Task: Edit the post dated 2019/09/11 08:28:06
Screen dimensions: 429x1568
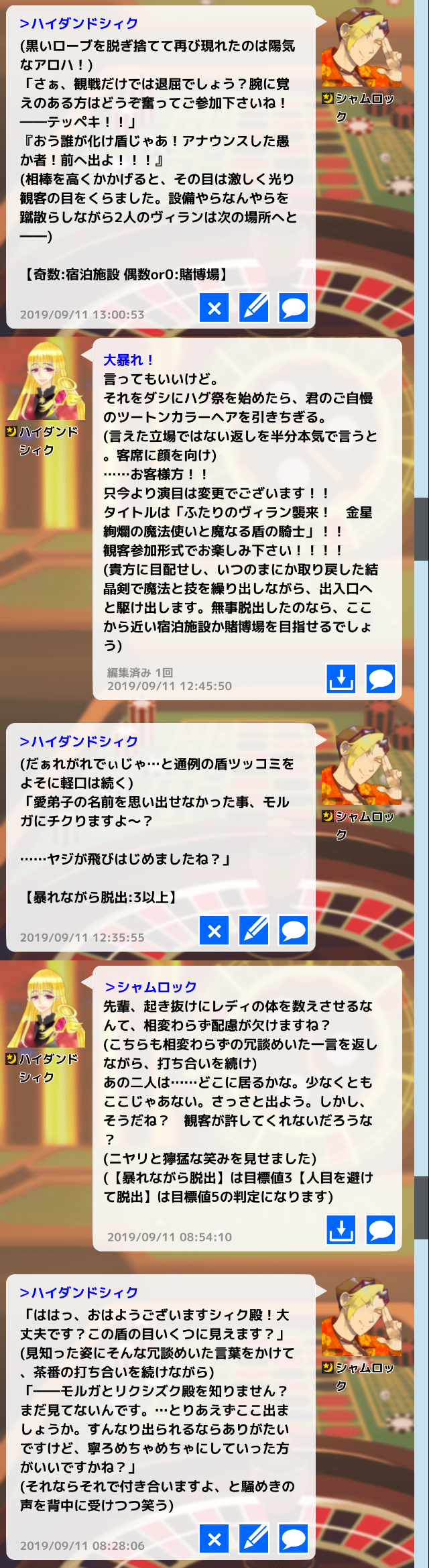Action: pyautogui.click(x=254, y=1539)
